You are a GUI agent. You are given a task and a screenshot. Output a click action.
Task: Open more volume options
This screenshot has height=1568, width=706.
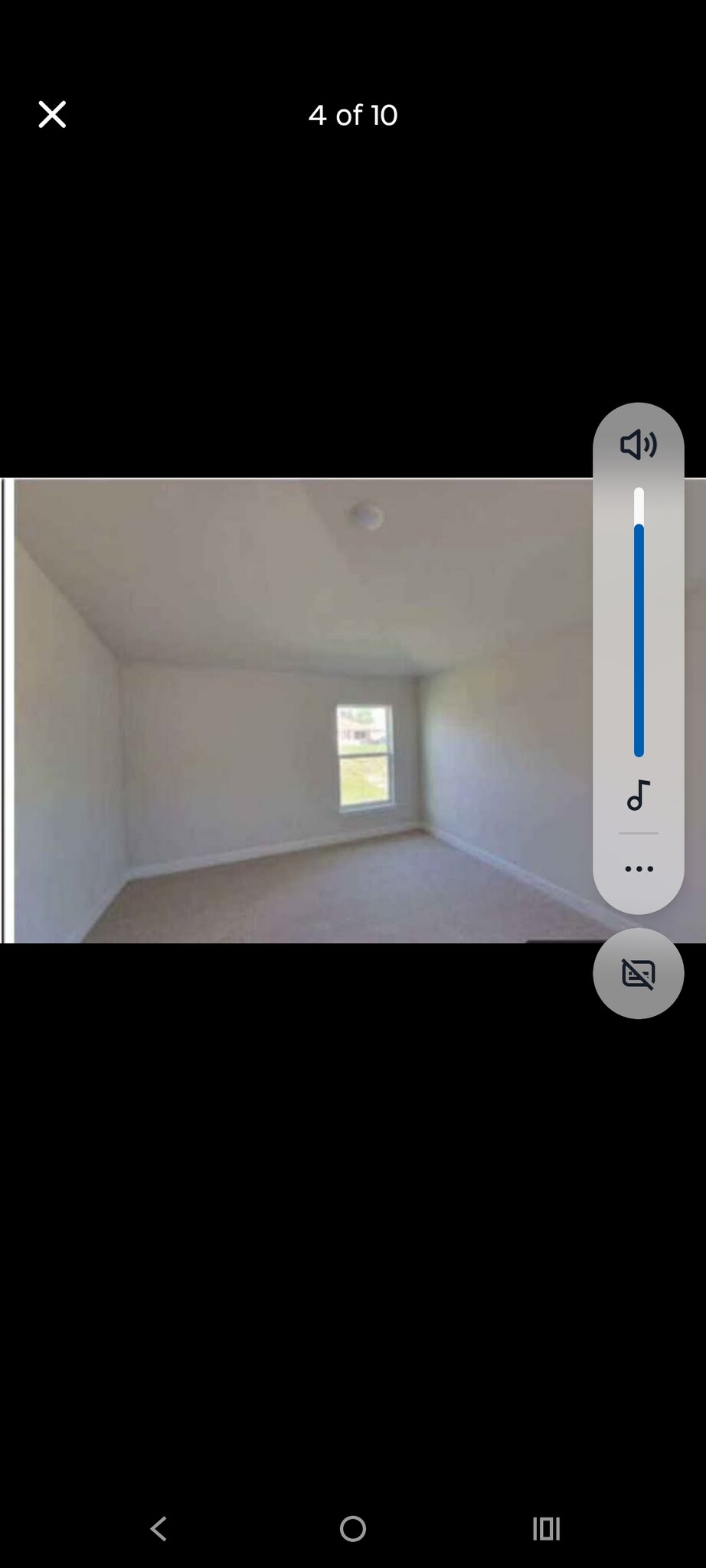(638, 869)
